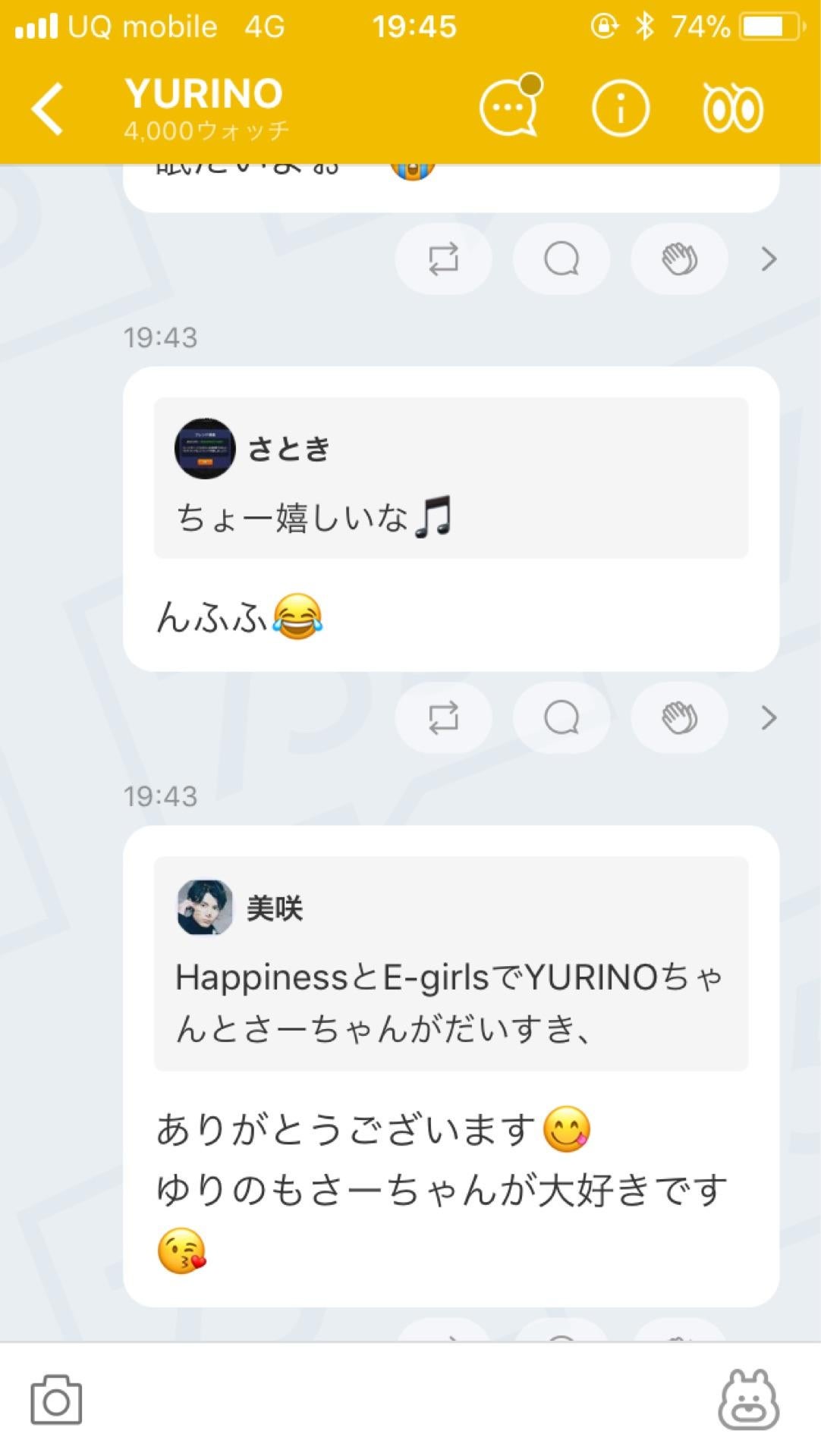Screen dimensions: 821x1456
Task: Open reply bubble for the topmost comment
Action: pos(561,259)
